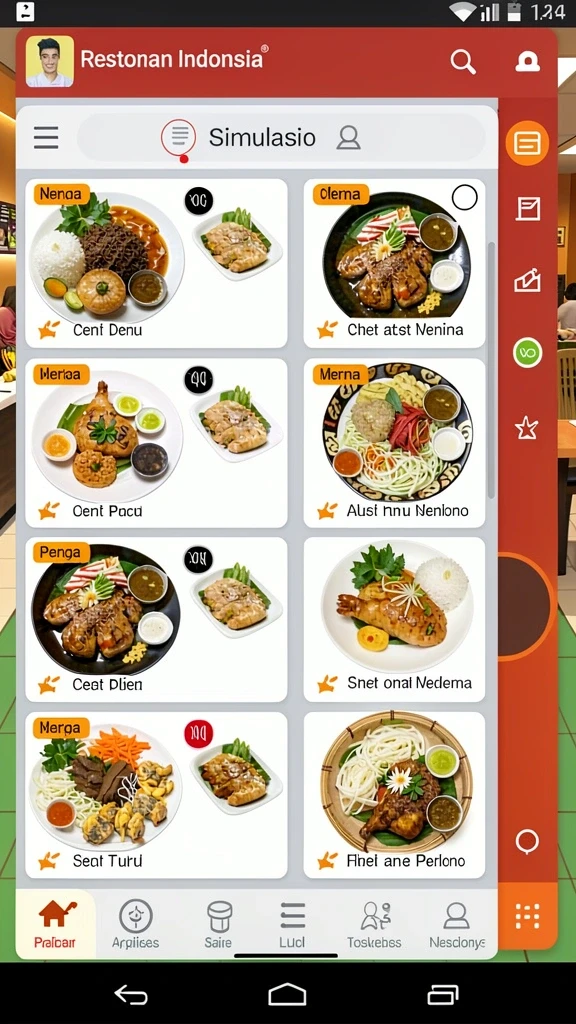Open the Snet onal Nedema dish card
The width and height of the screenshot is (576, 1024).
coord(394,620)
